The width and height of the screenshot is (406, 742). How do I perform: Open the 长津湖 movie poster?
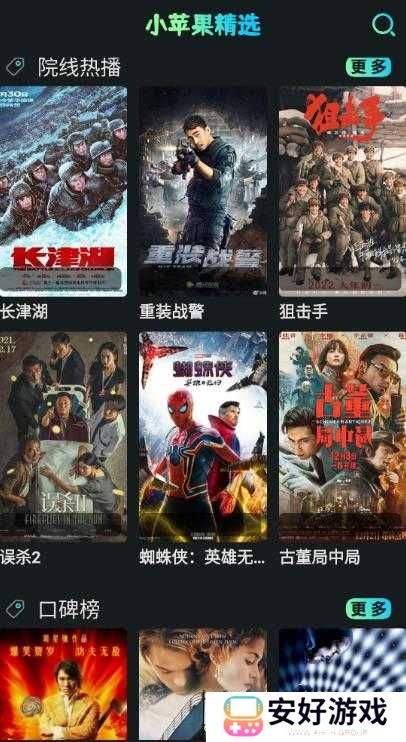point(63,191)
